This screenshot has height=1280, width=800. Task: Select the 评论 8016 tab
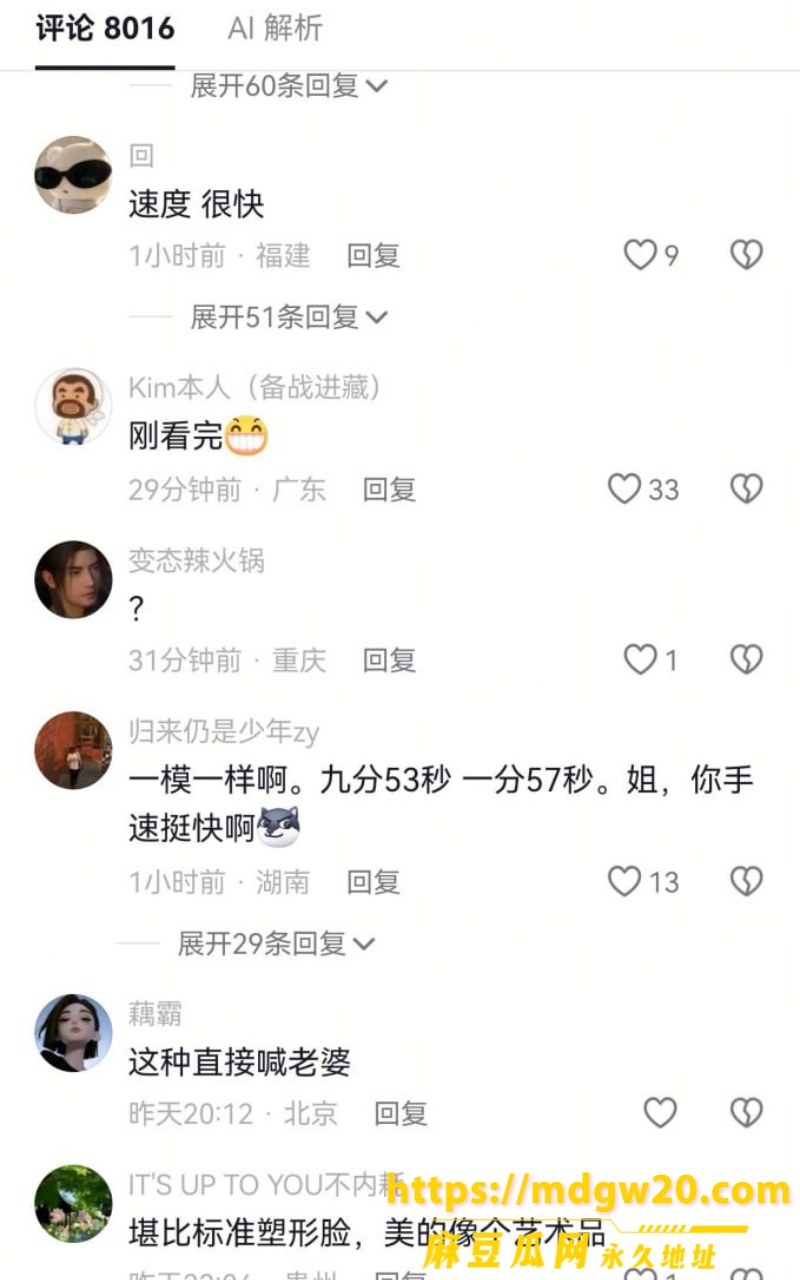pos(105,28)
